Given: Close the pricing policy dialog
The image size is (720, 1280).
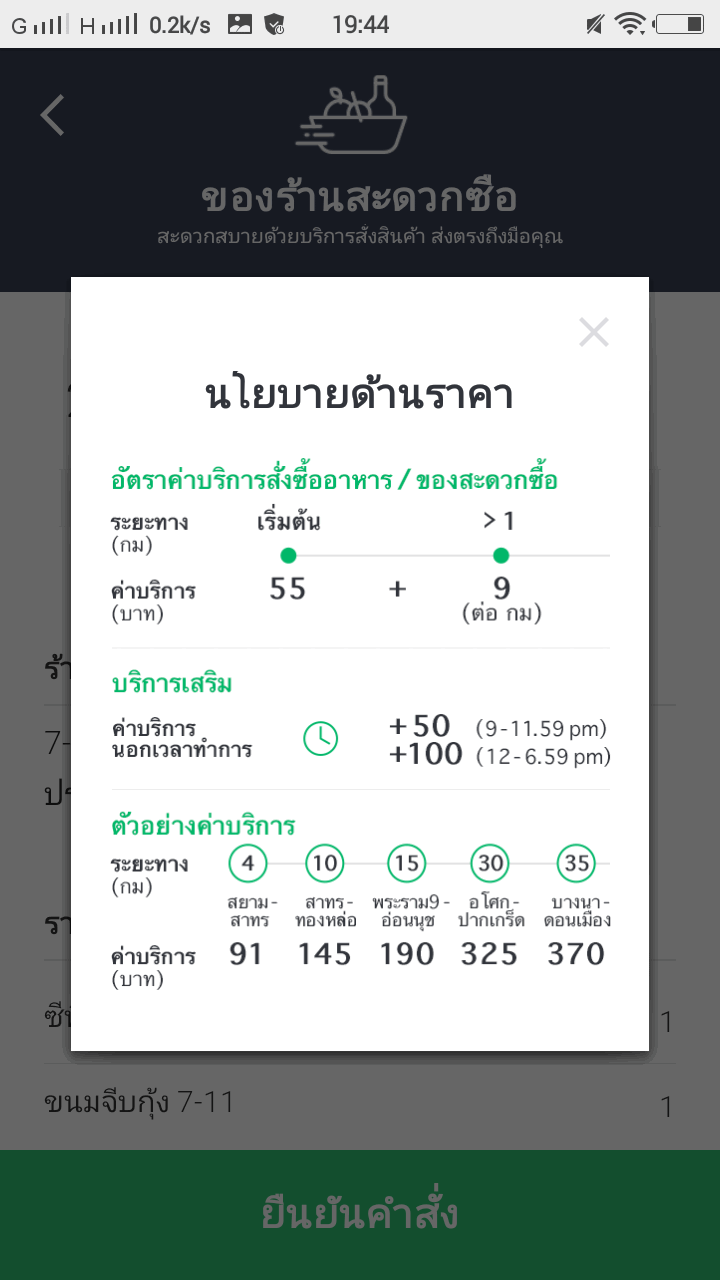Looking at the screenshot, I should pyautogui.click(x=593, y=332).
